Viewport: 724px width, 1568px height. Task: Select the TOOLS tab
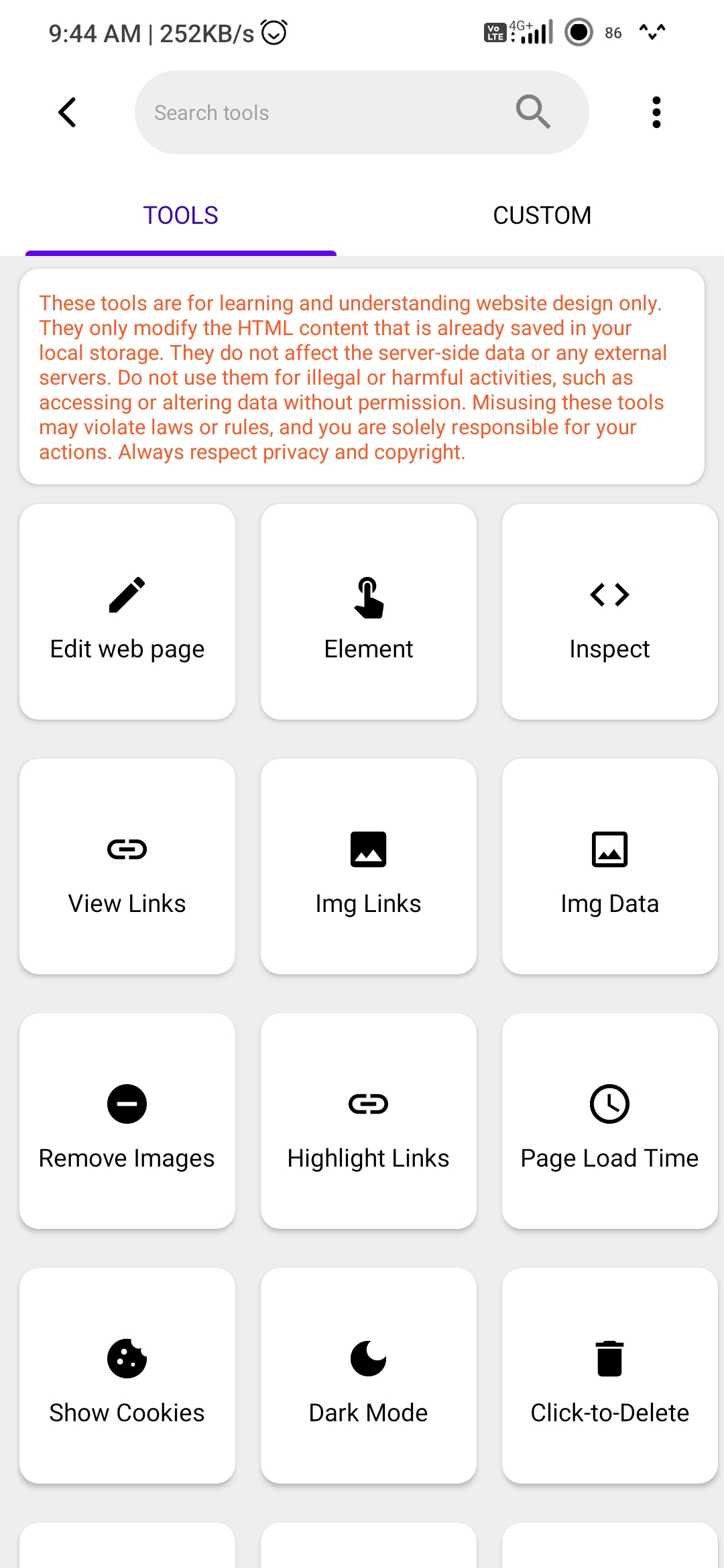point(180,216)
